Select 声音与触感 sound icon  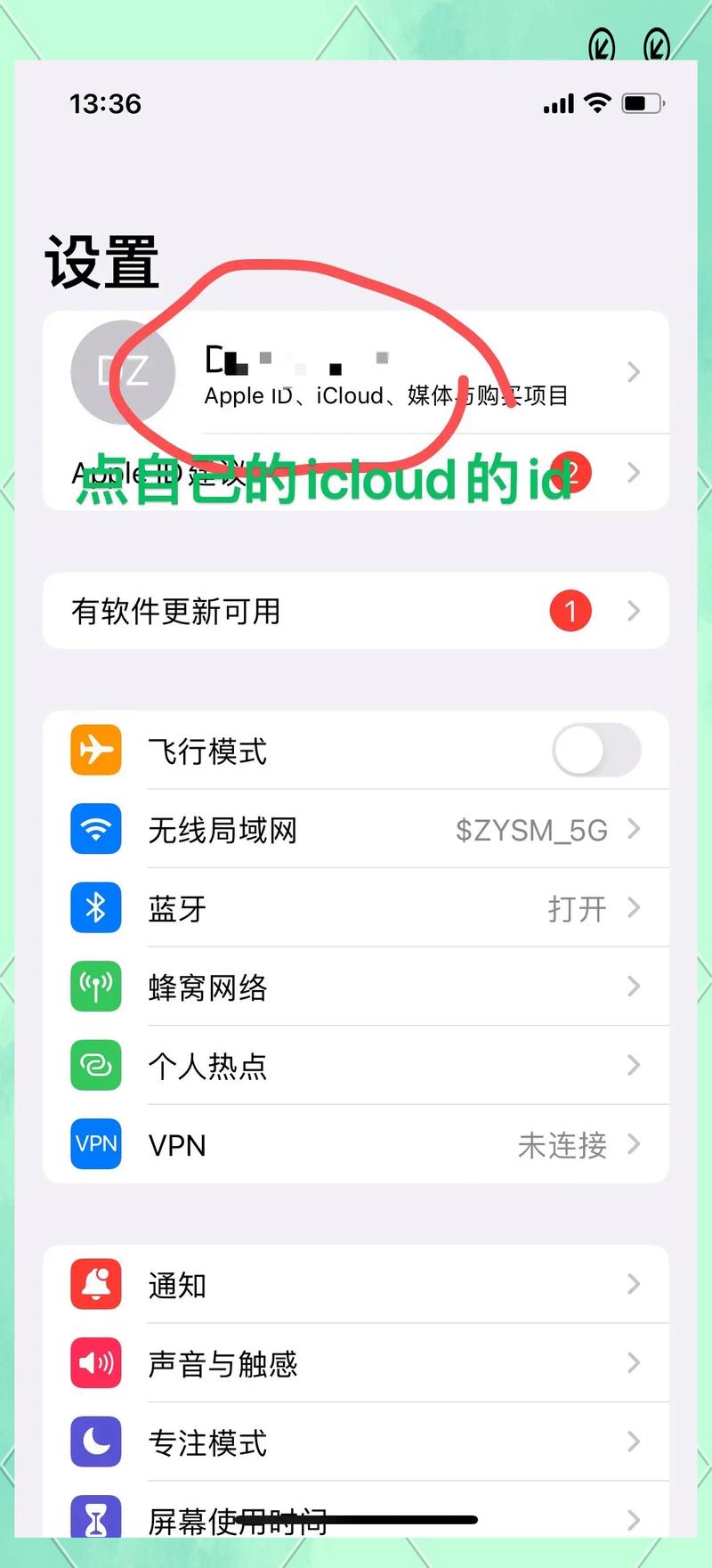point(95,1363)
